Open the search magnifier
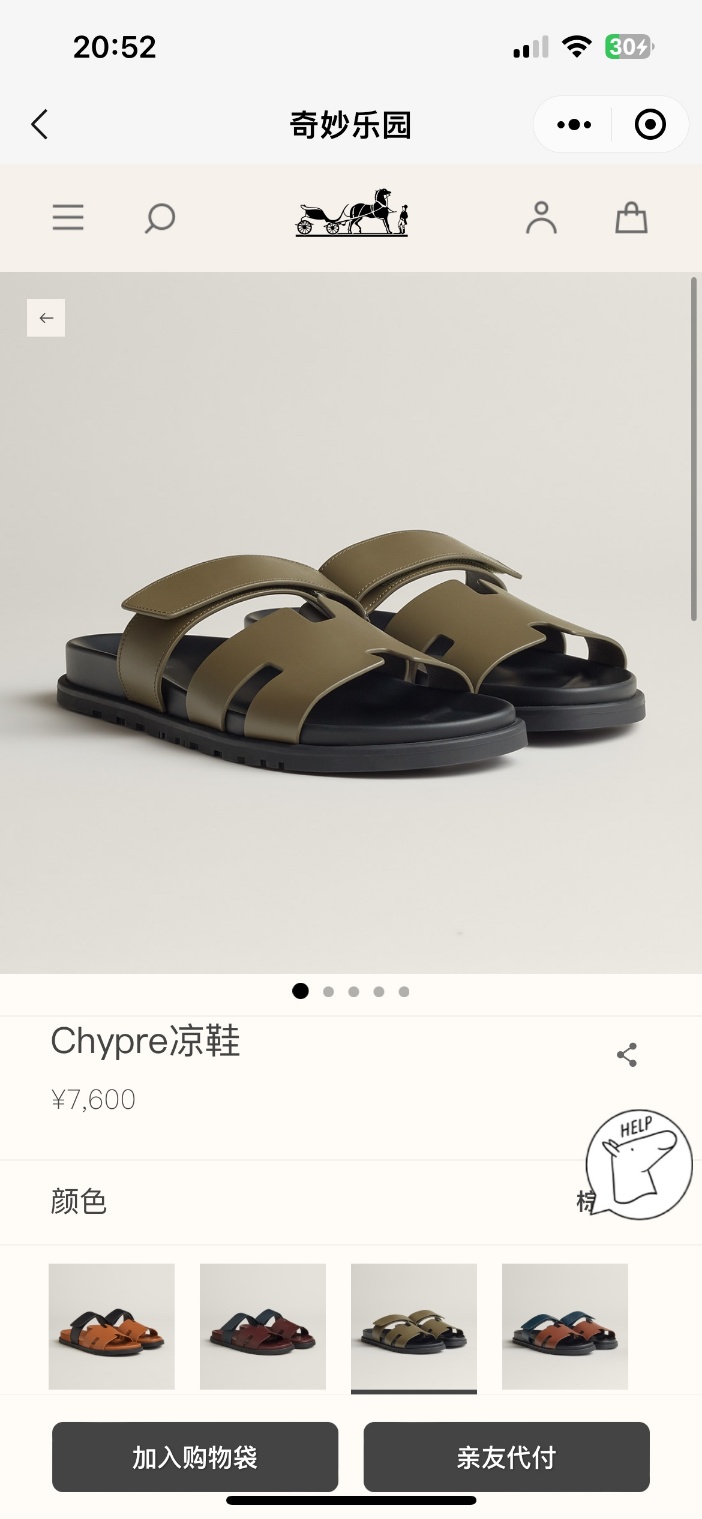Viewport: 702px width, 1519px height. click(159, 218)
